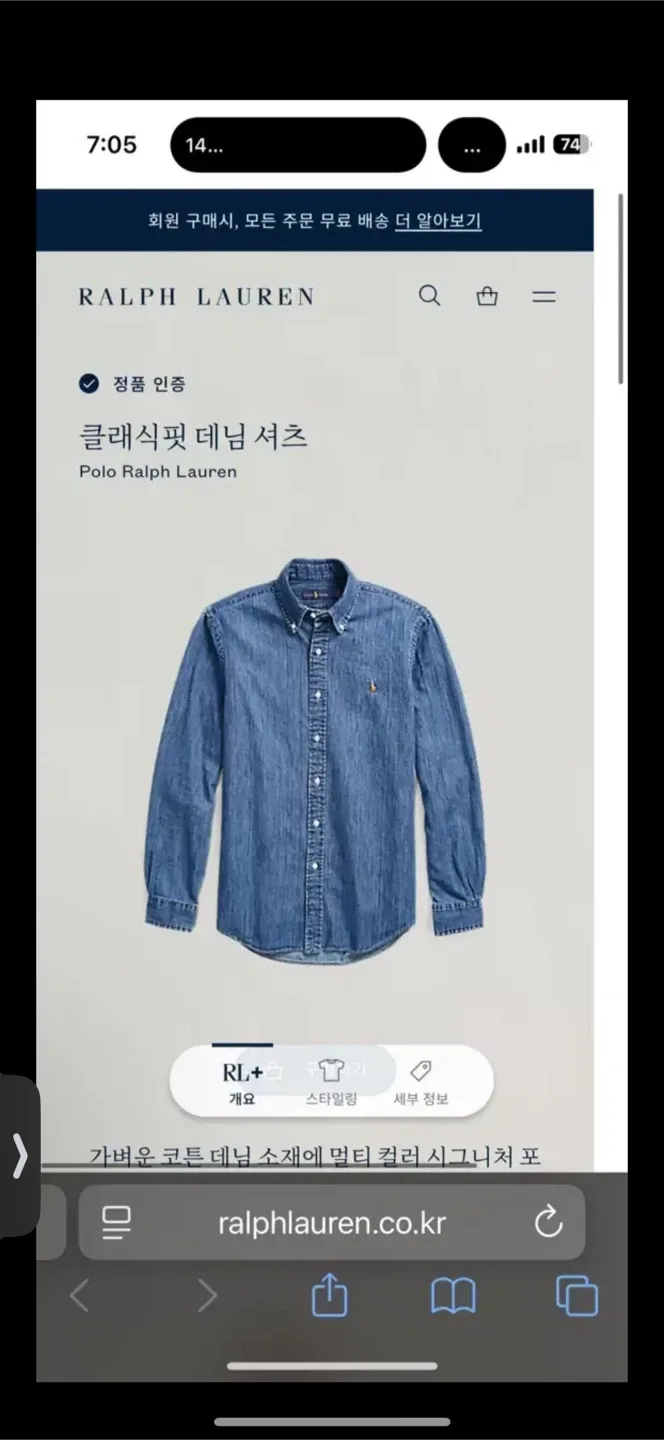Switch to the 개요 tab
Viewport: 664px width, 1440px height.
242,1083
